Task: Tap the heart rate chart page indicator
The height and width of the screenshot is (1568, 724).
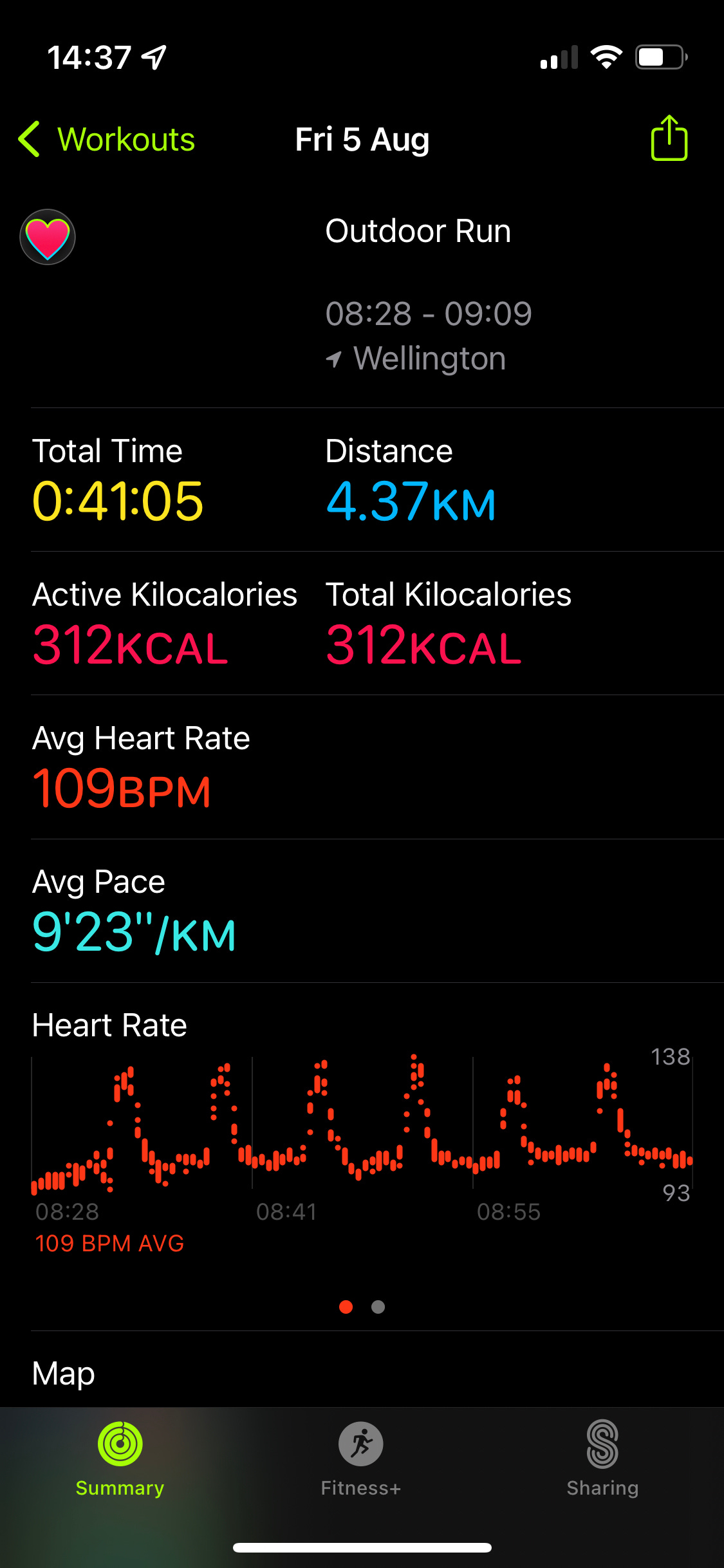Action: pos(362,1307)
